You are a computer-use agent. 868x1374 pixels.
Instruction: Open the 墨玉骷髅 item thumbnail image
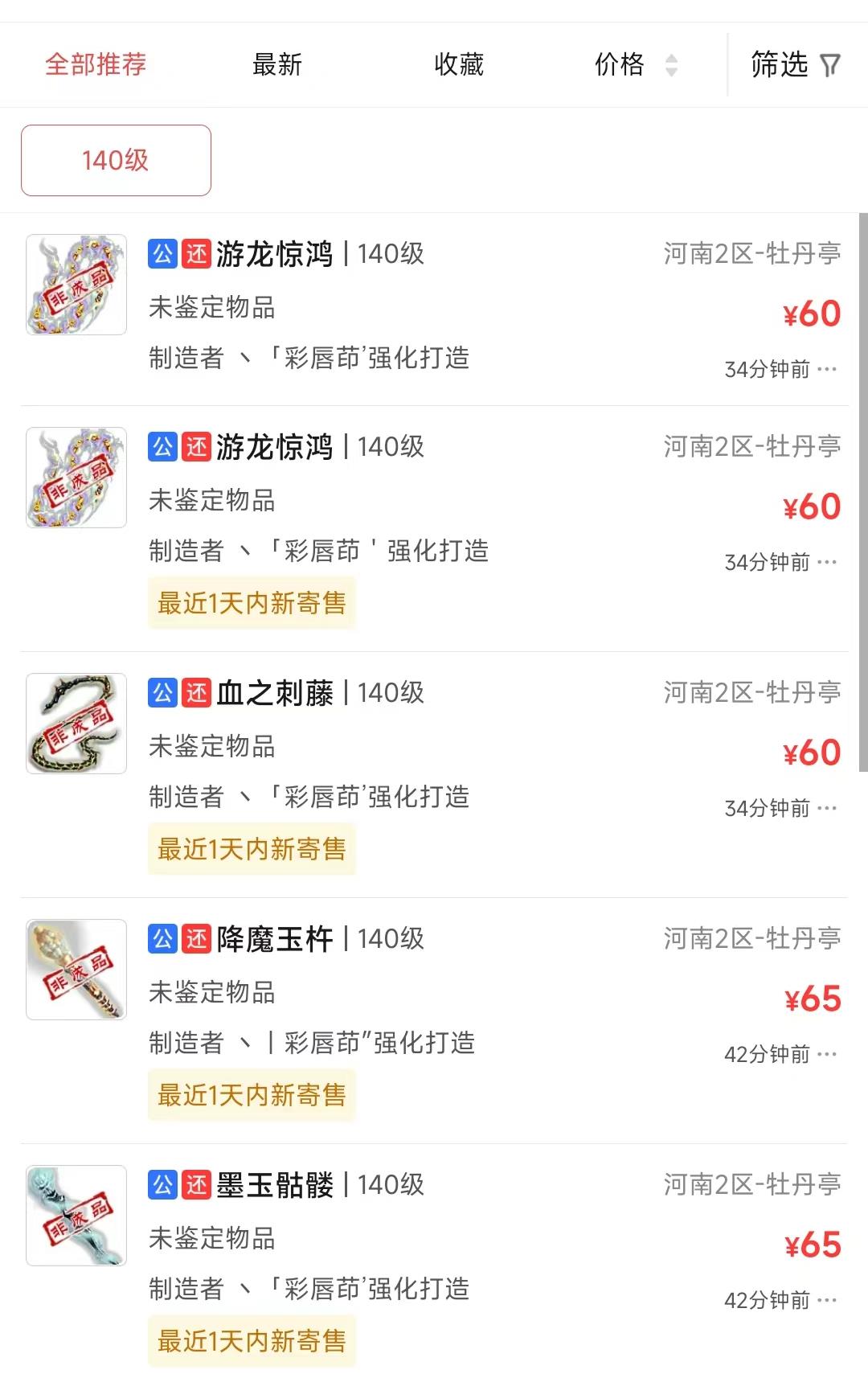pos(76,1216)
